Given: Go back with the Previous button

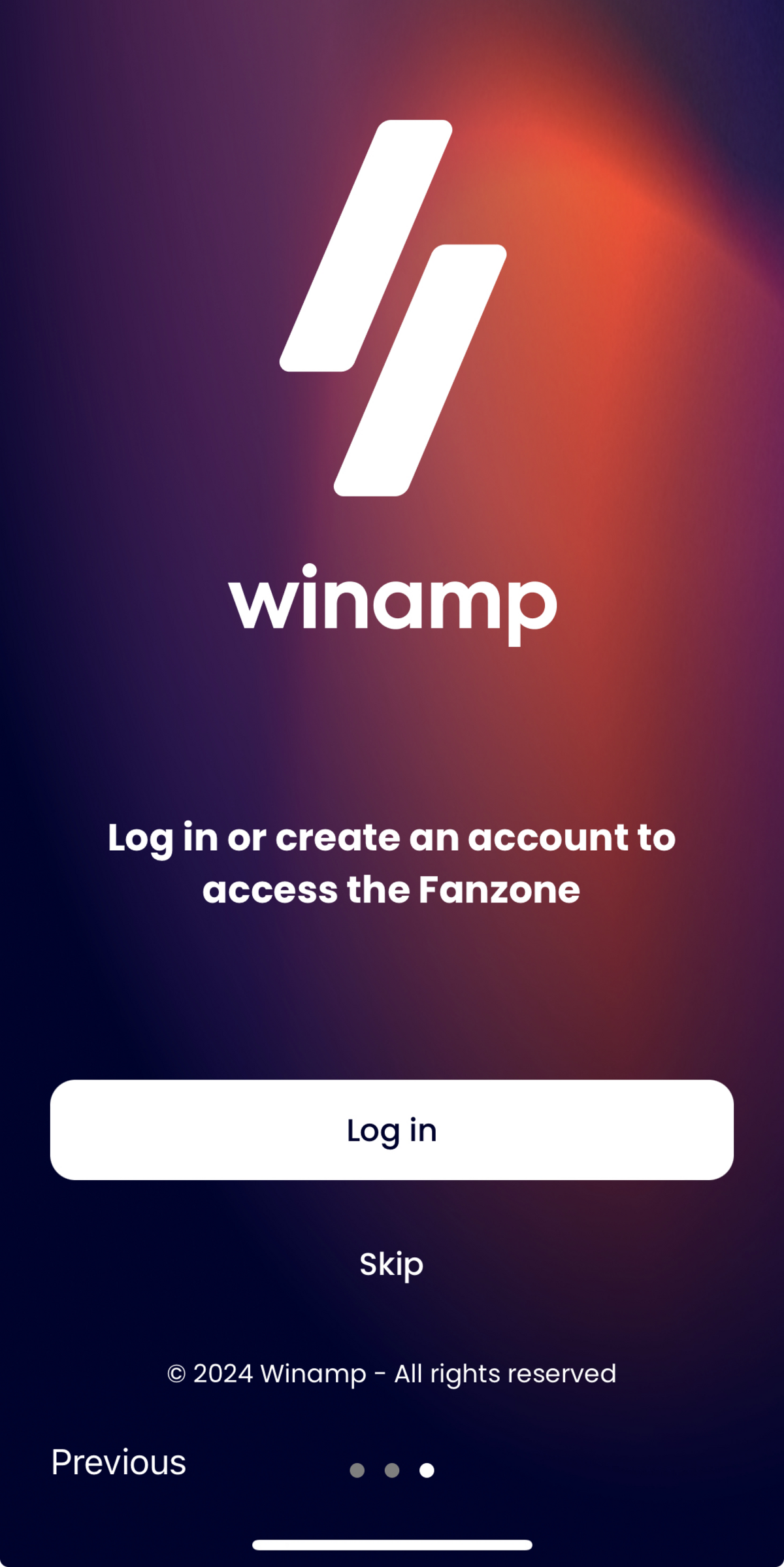Looking at the screenshot, I should point(119,1462).
